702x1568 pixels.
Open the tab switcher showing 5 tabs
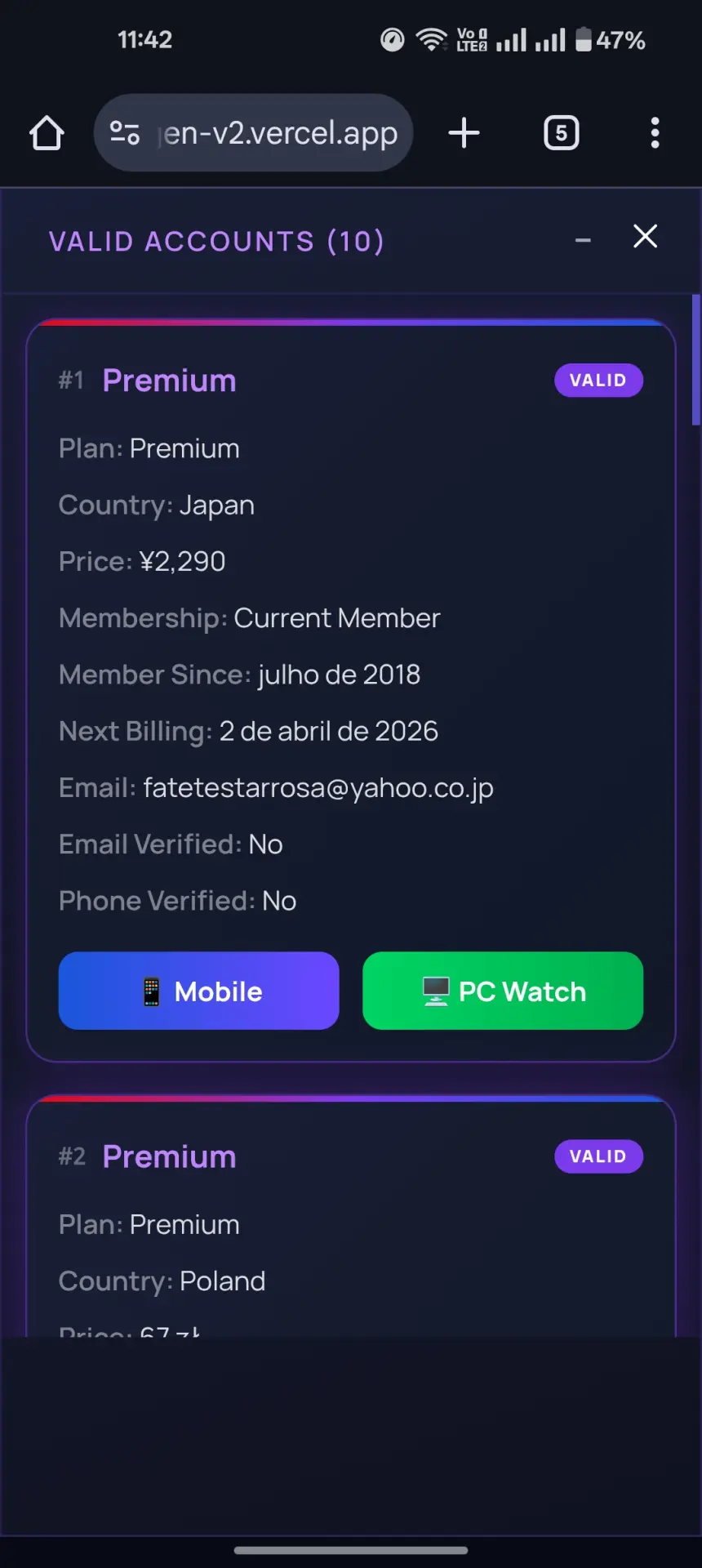click(x=562, y=132)
